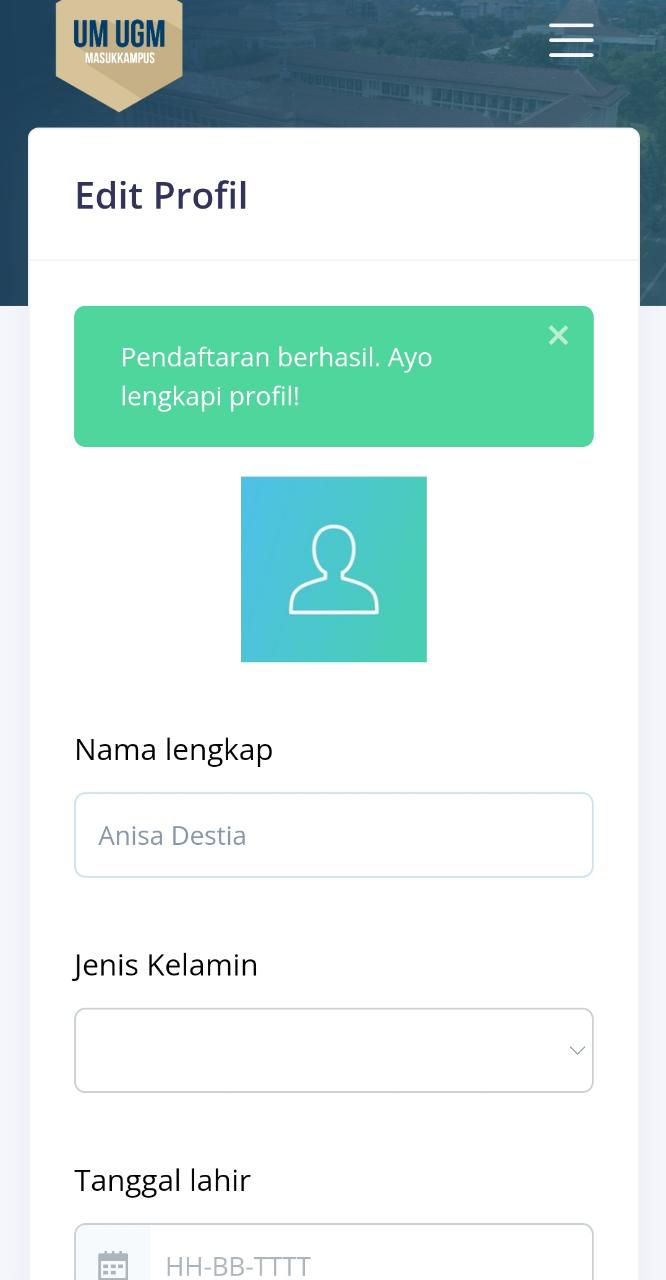Select the Tanggal lahir date field
This screenshot has width=666, height=1280.
tap(370, 1262)
